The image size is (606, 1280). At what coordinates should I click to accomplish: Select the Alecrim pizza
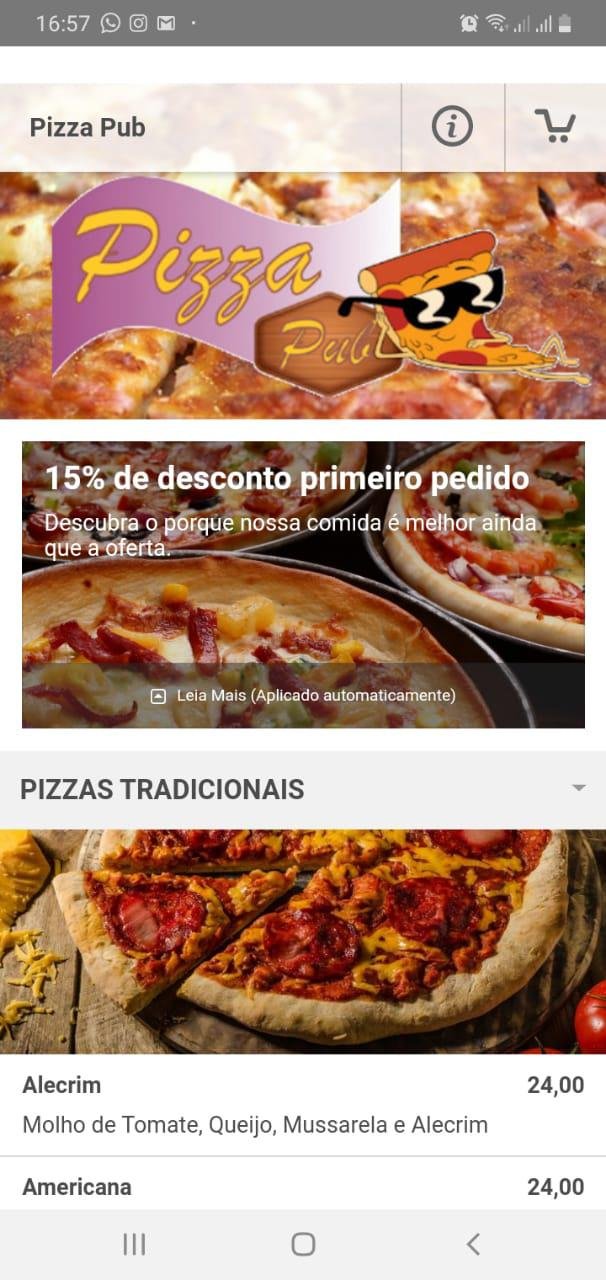(x=303, y=1105)
